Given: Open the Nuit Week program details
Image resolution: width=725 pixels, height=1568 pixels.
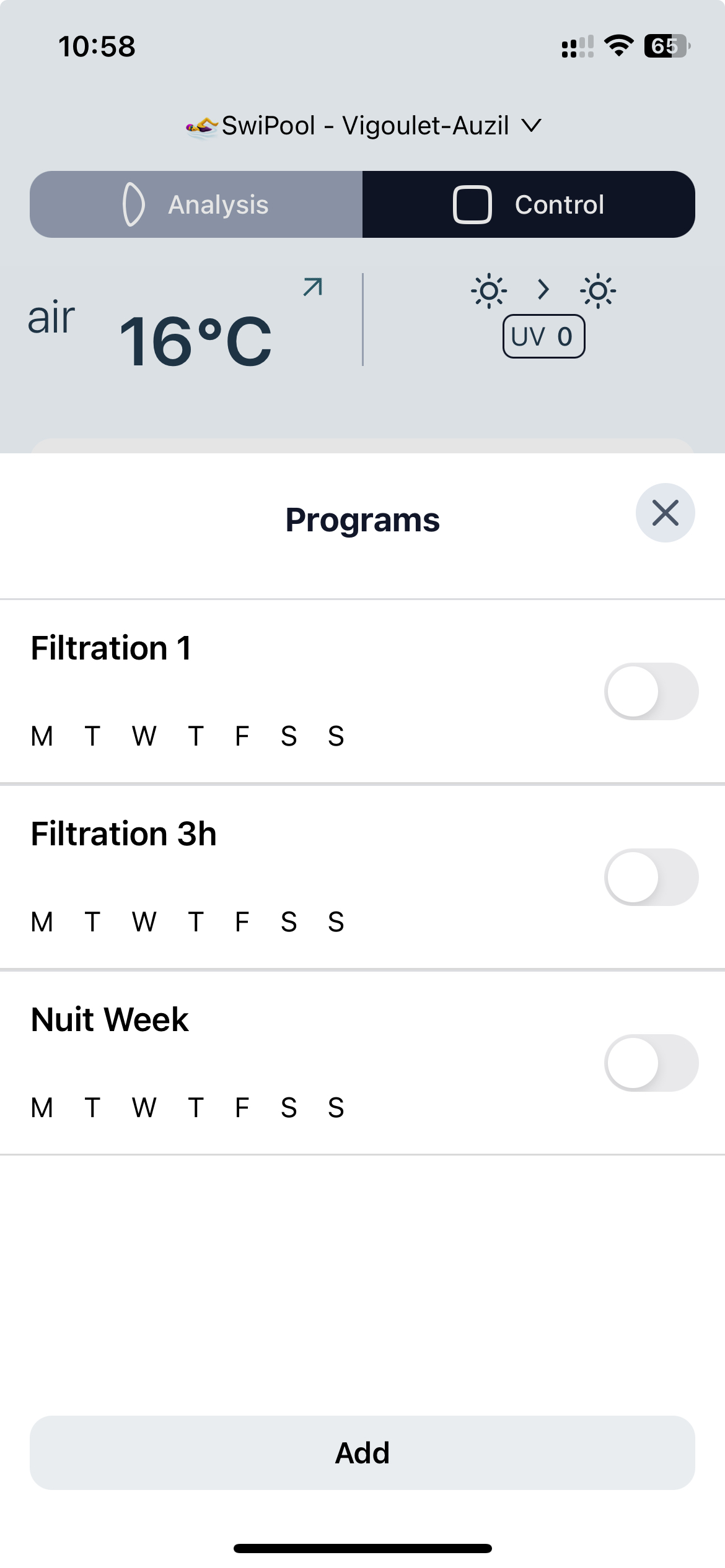Looking at the screenshot, I should (110, 1020).
